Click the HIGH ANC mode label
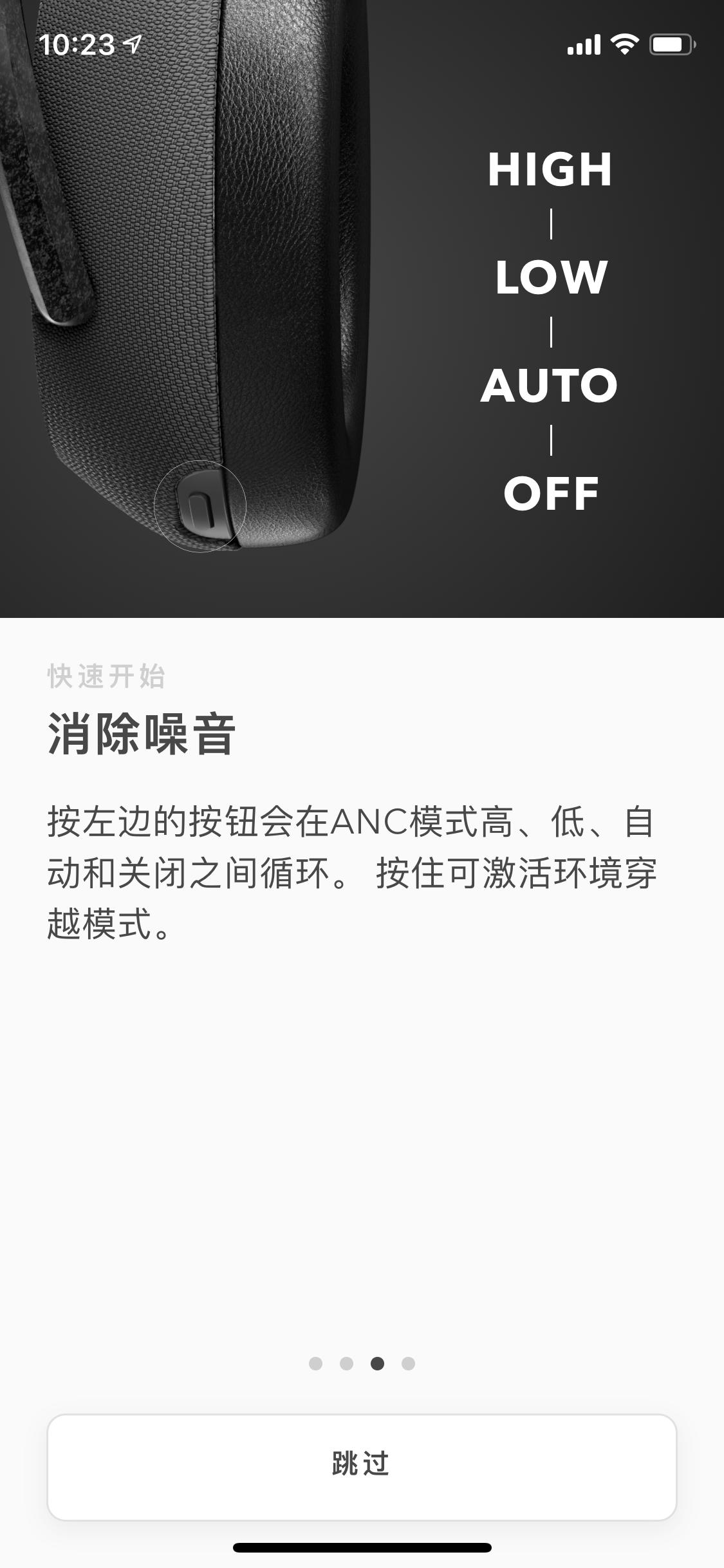The image size is (724, 1568). pos(551,171)
